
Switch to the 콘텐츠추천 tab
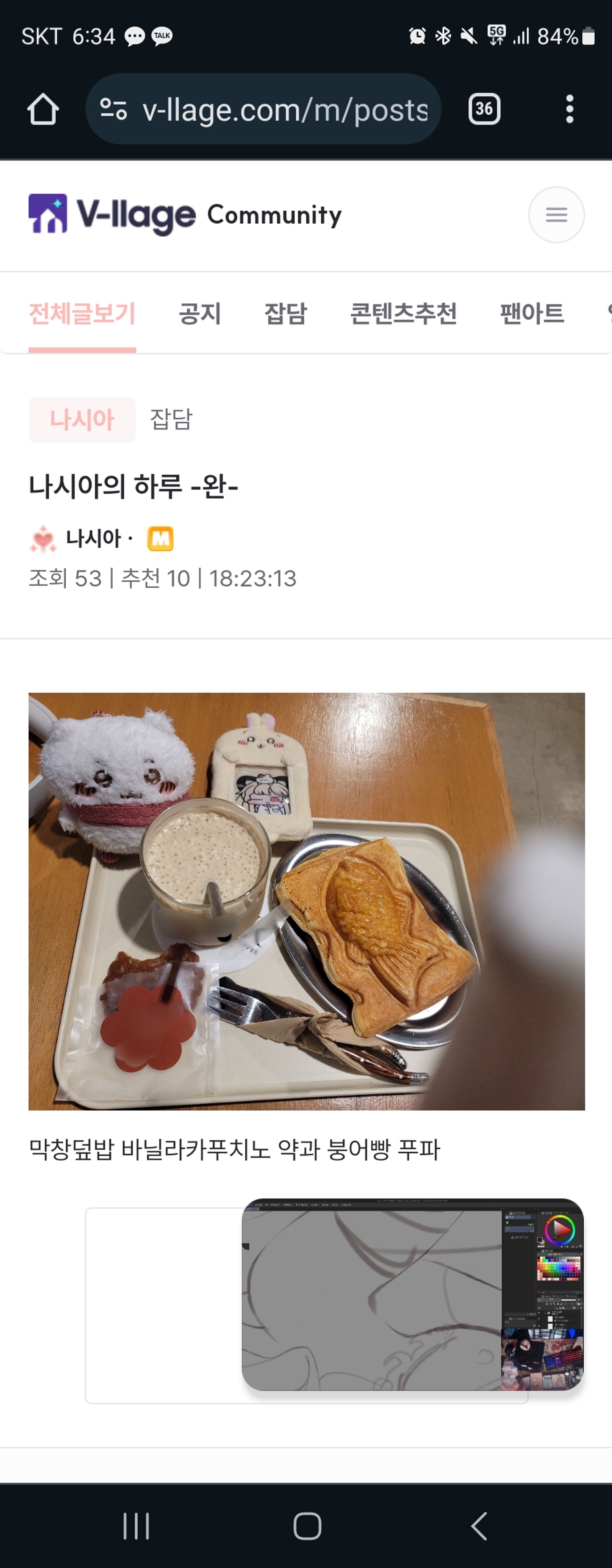pos(403,314)
